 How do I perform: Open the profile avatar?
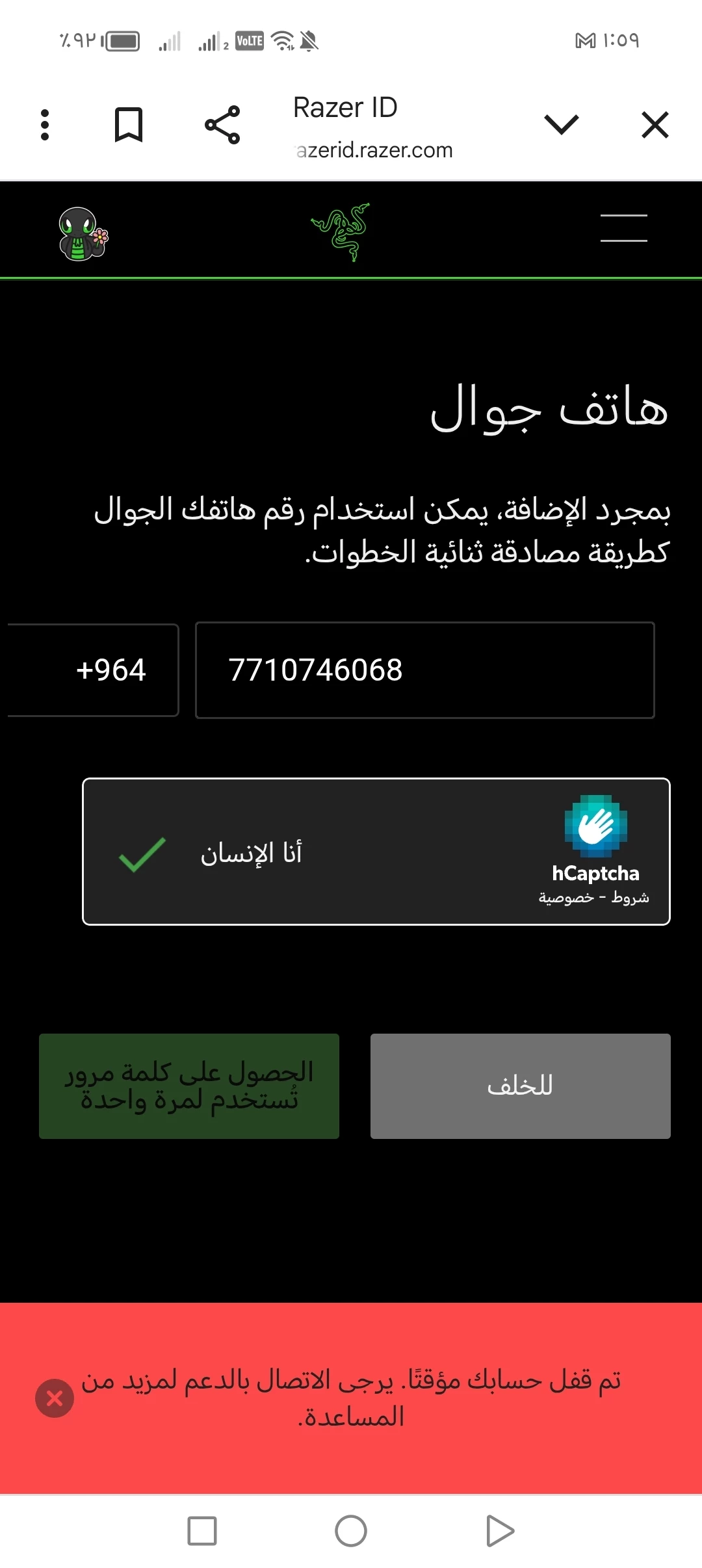[82, 234]
